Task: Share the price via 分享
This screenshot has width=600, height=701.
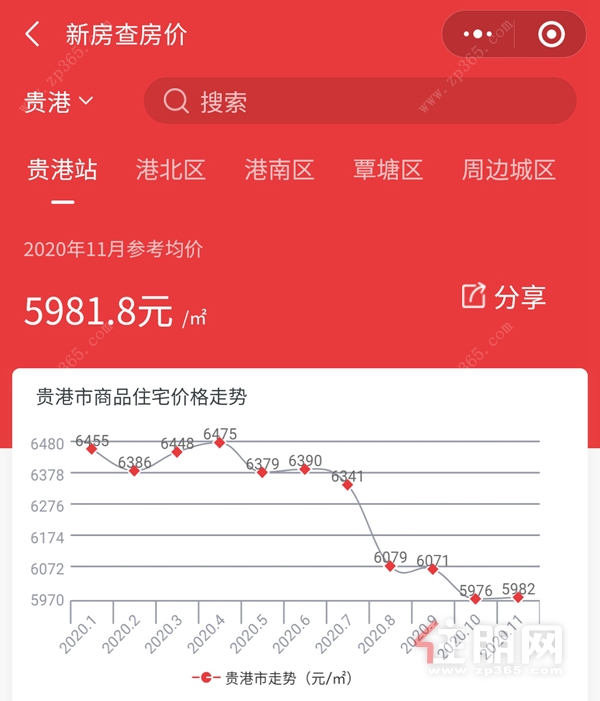Action: [504, 297]
